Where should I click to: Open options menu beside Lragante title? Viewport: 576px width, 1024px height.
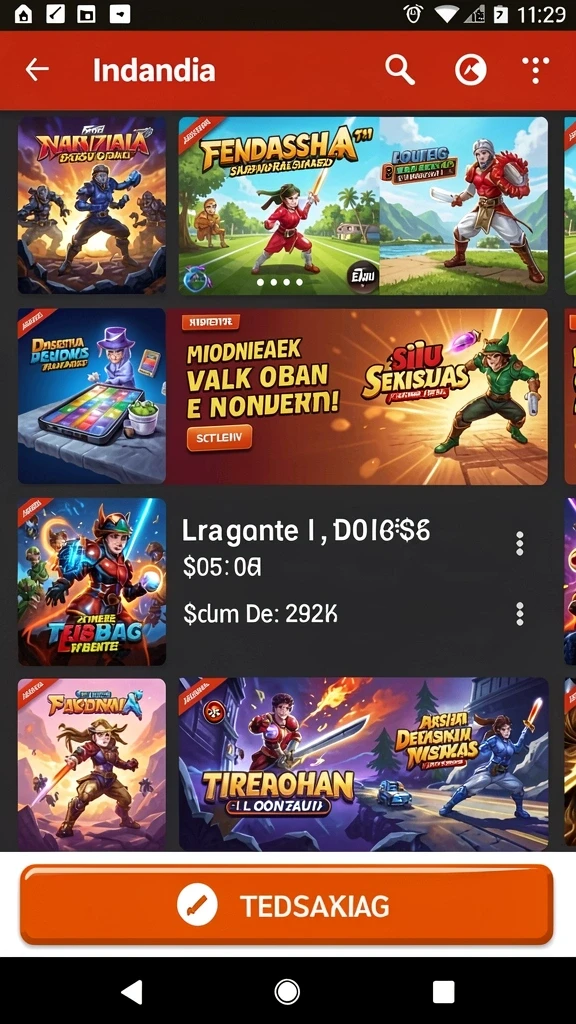click(520, 543)
